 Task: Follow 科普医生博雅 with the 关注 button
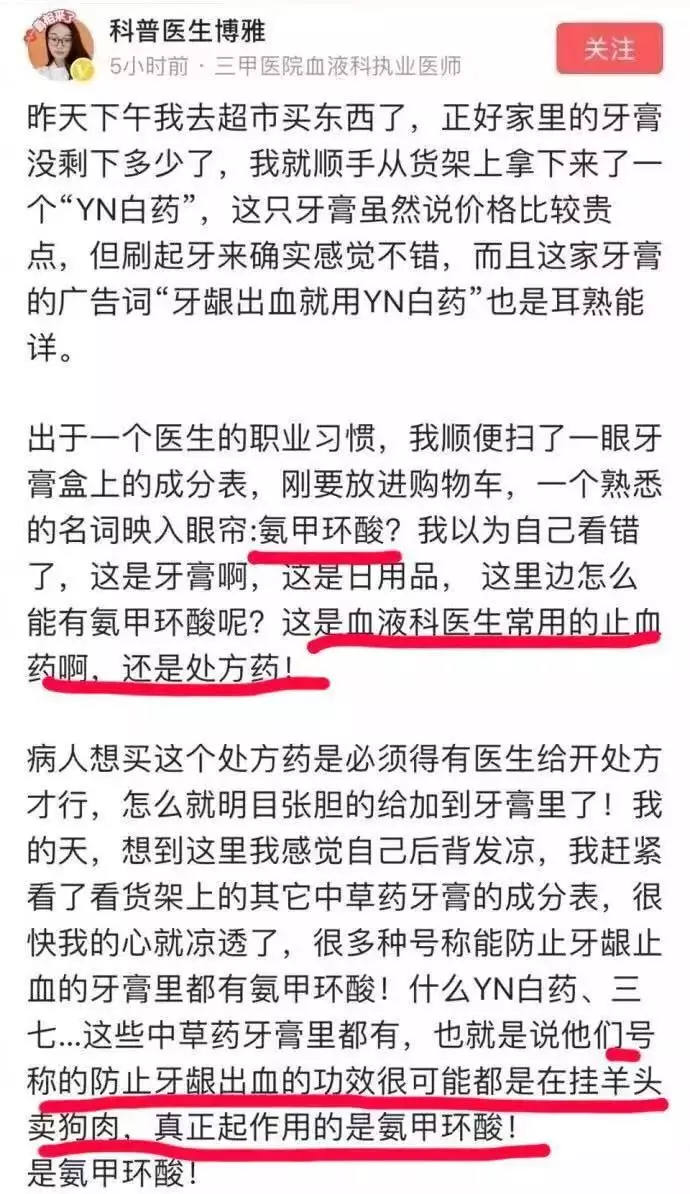(x=610, y=48)
